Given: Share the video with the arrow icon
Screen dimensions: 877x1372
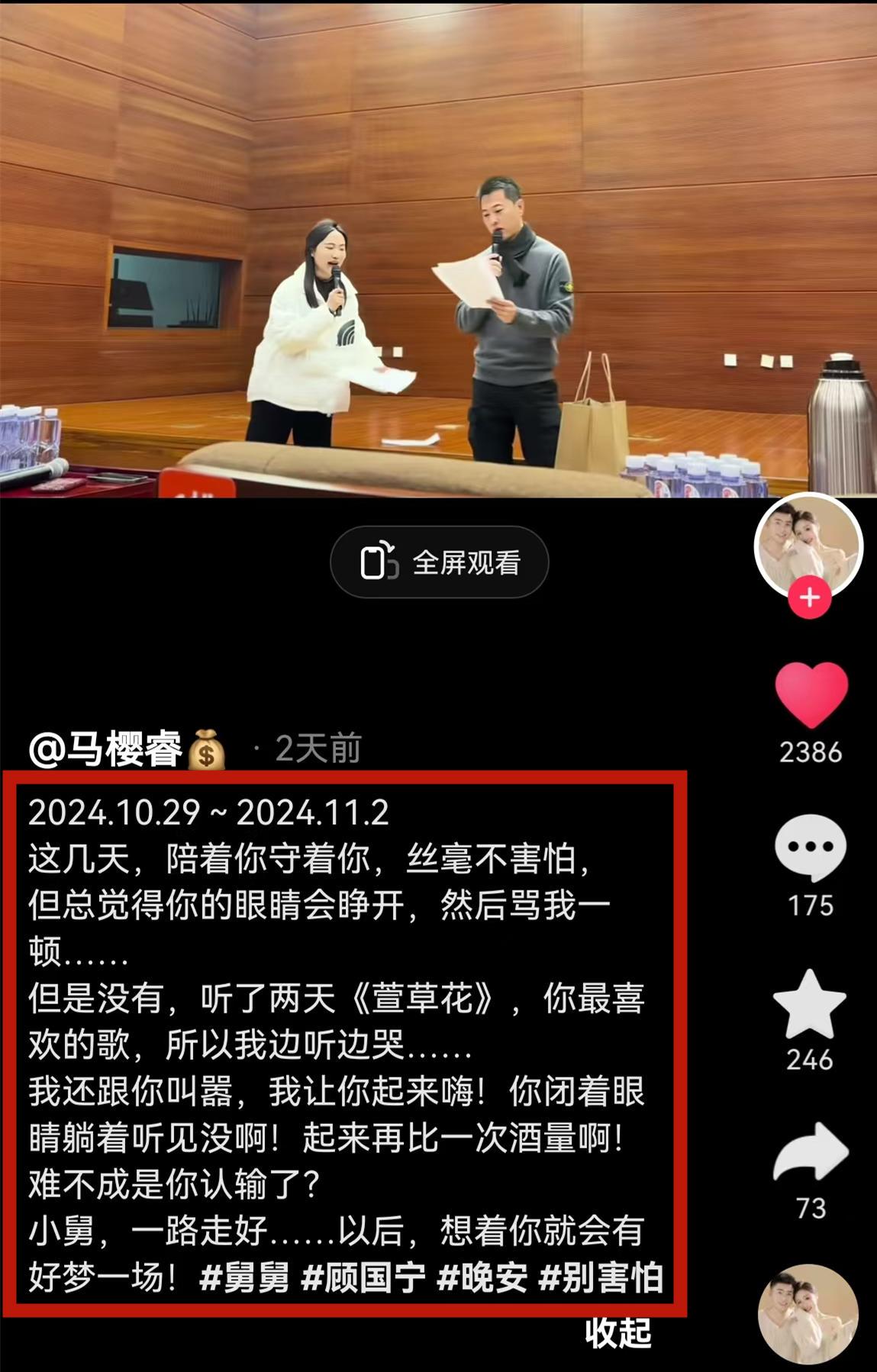Looking at the screenshot, I should 810,1153.
